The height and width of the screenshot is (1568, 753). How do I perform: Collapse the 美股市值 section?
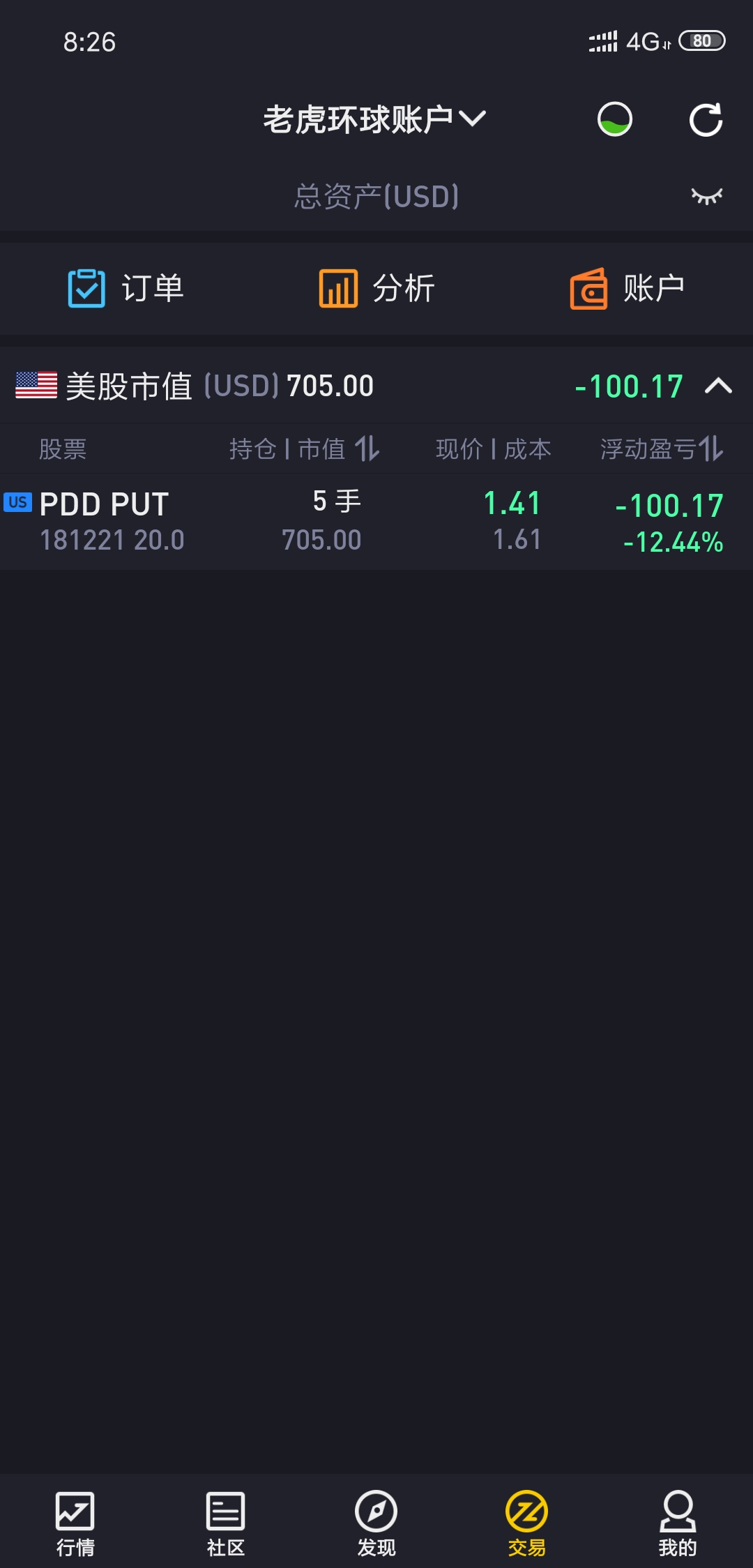coord(718,386)
